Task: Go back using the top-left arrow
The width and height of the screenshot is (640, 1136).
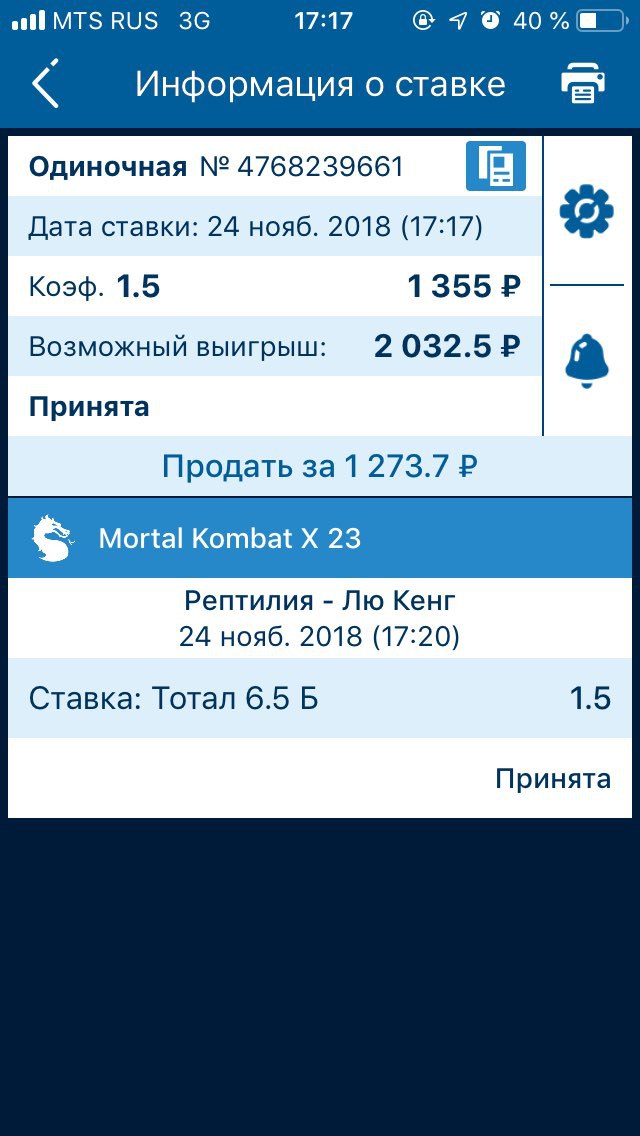Action: [45, 84]
